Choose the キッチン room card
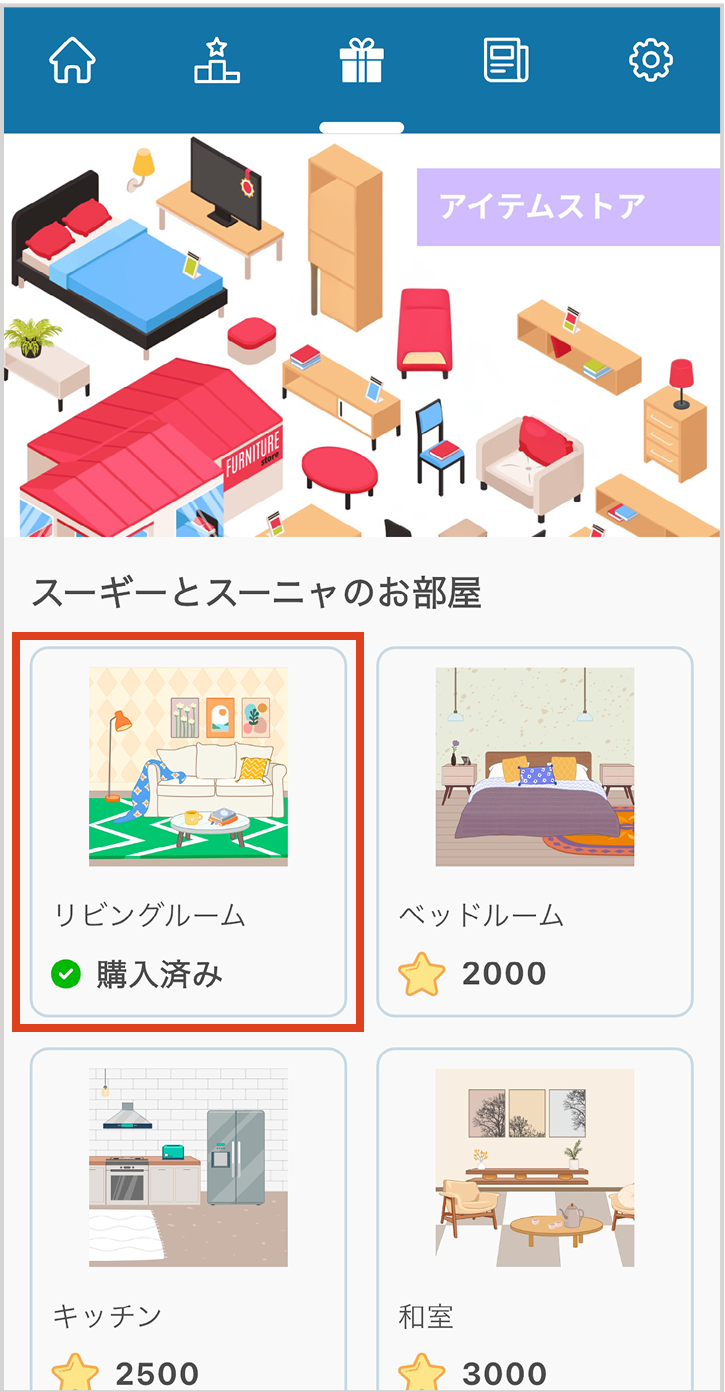The height and width of the screenshot is (1392, 725). [x=188, y=1215]
